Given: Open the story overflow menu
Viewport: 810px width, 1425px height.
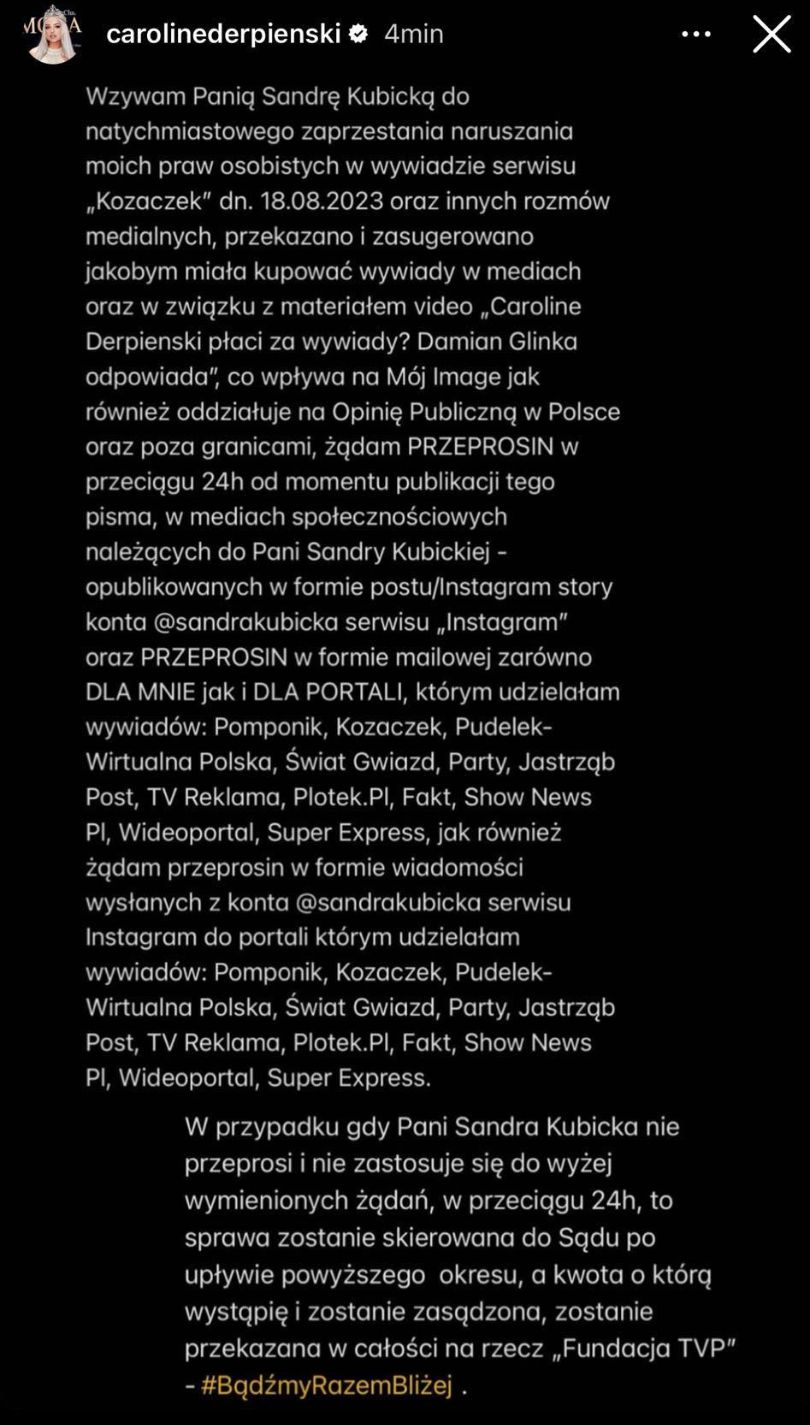Looking at the screenshot, I should pos(696,34).
